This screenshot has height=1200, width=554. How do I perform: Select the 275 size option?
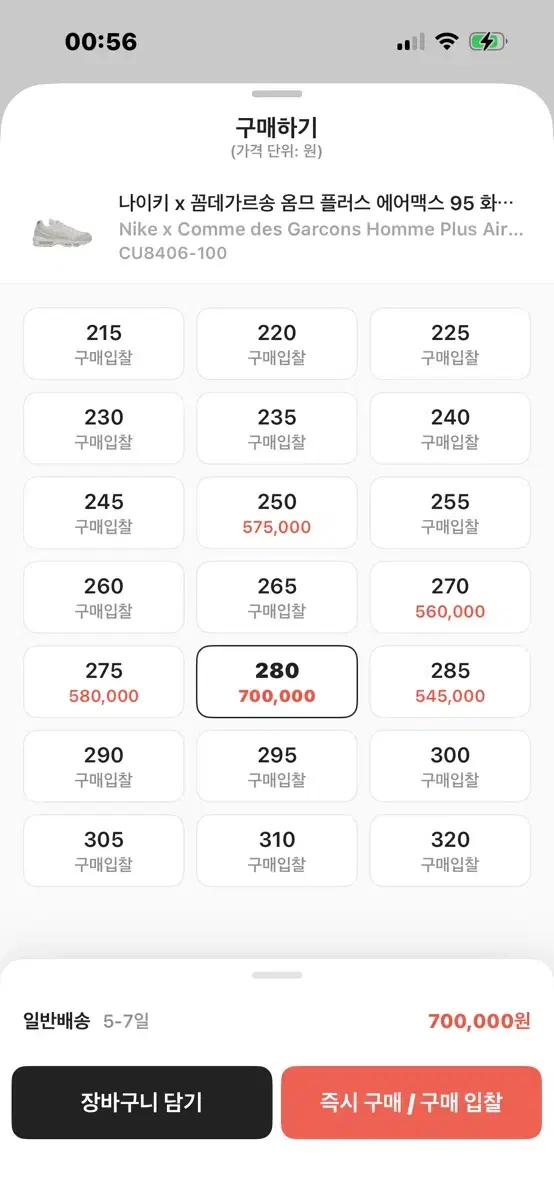click(104, 682)
